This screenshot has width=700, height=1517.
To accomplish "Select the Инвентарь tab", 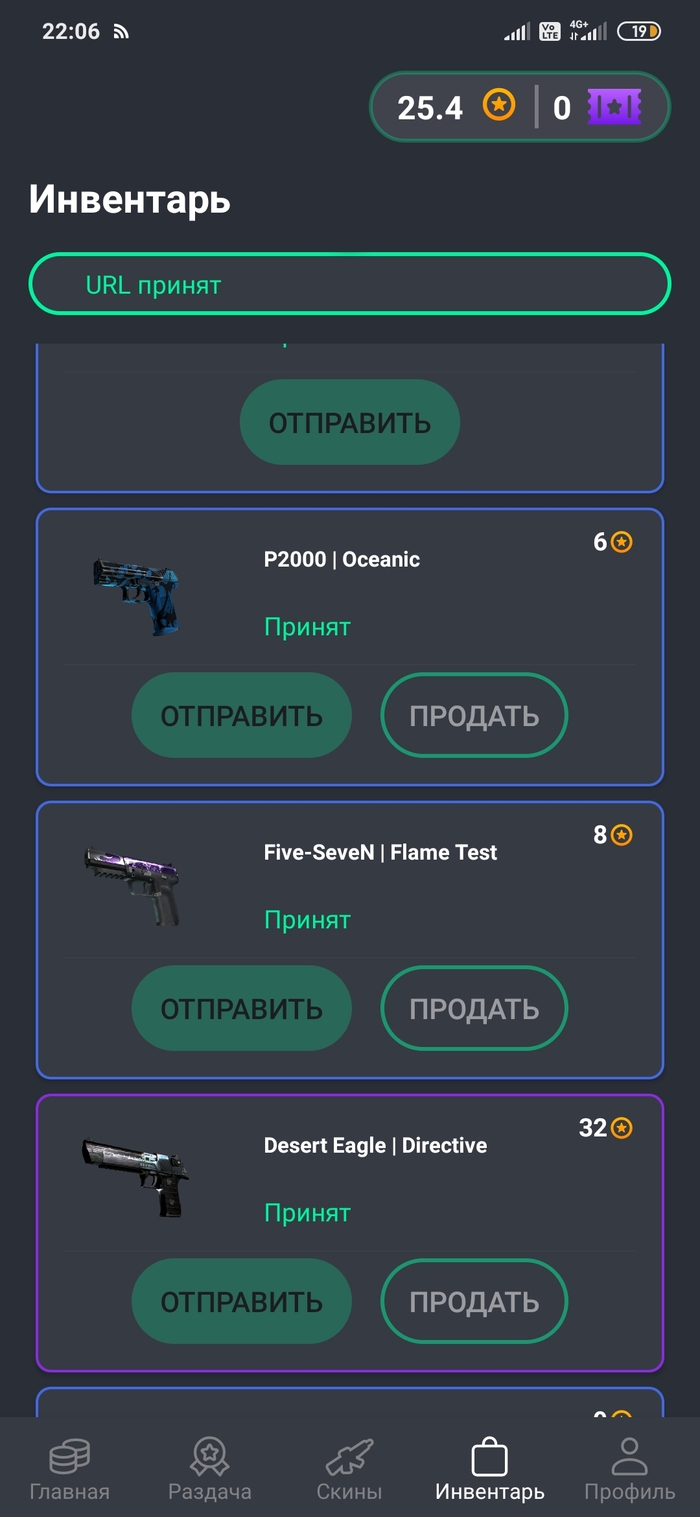I will 490,1470.
